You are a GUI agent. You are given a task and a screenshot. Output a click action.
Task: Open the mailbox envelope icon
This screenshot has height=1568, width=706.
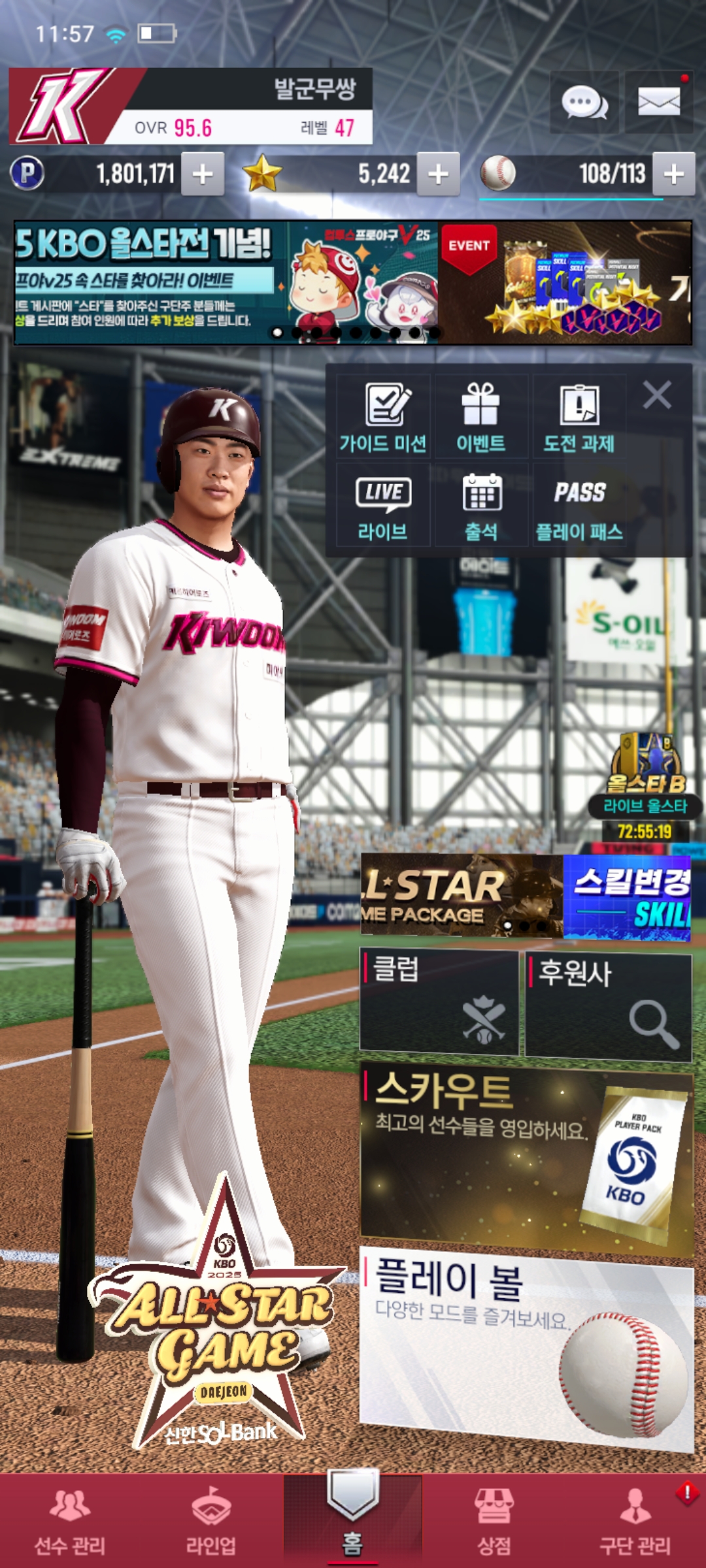658,103
